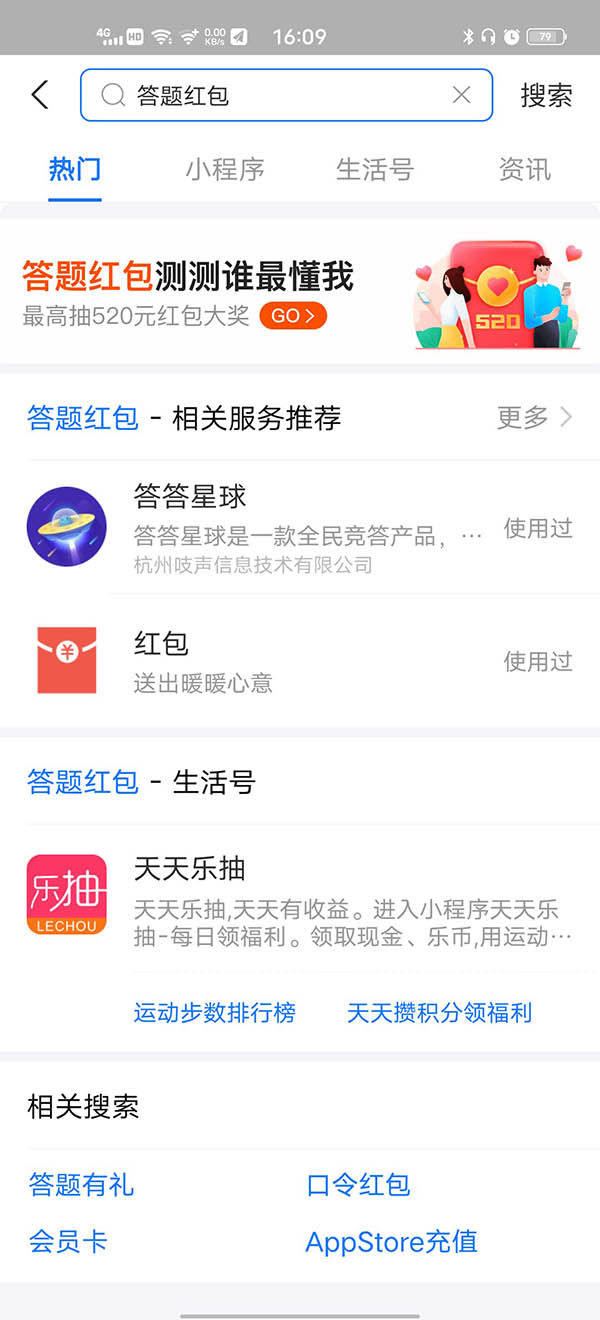Viewport: 600px width, 1320px height.
Task: View 更多 related services
Action: [534, 417]
